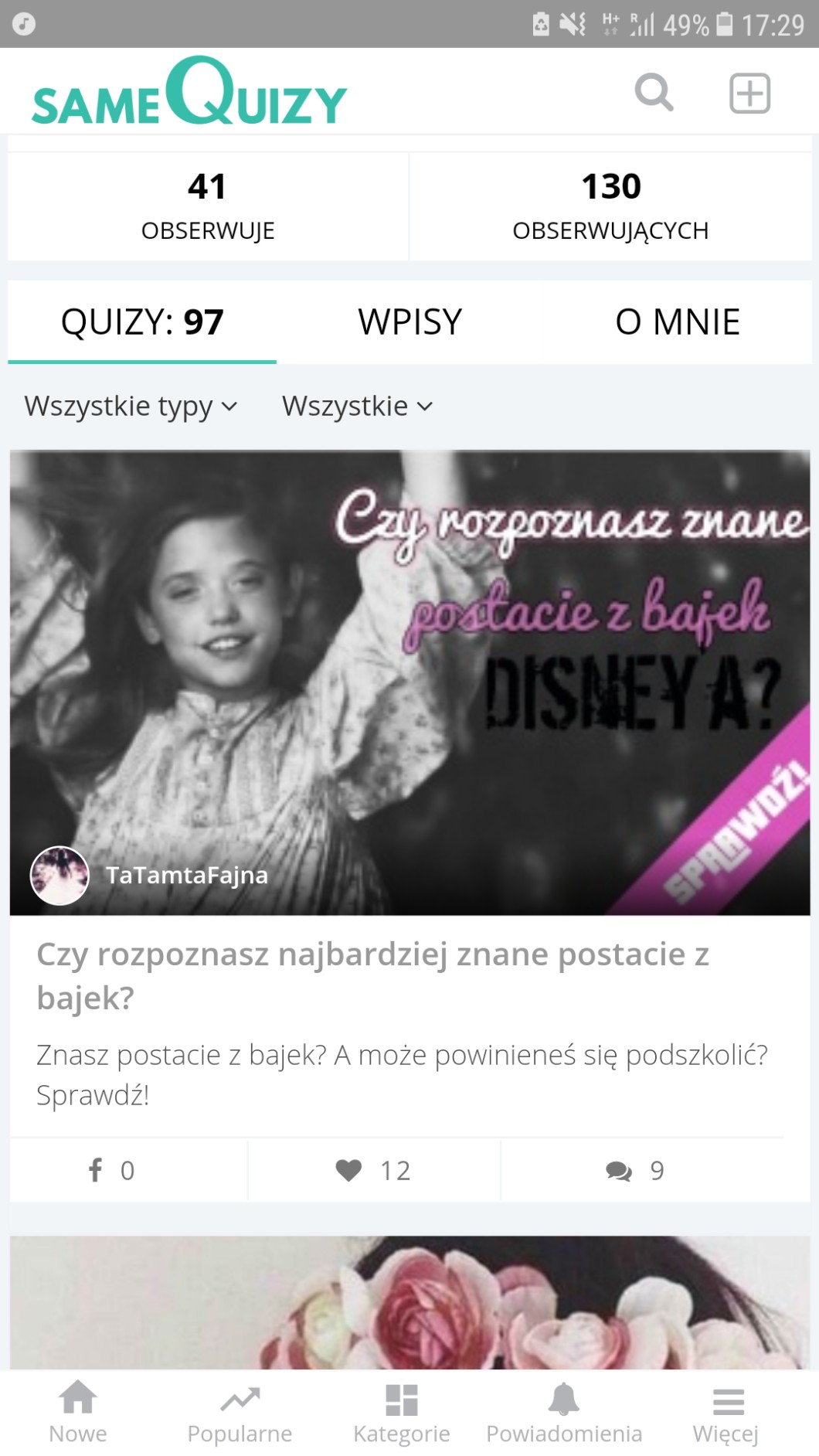Go to the Popularne tab
Viewport: 819px width, 1456px height.
[x=240, y=1413]
